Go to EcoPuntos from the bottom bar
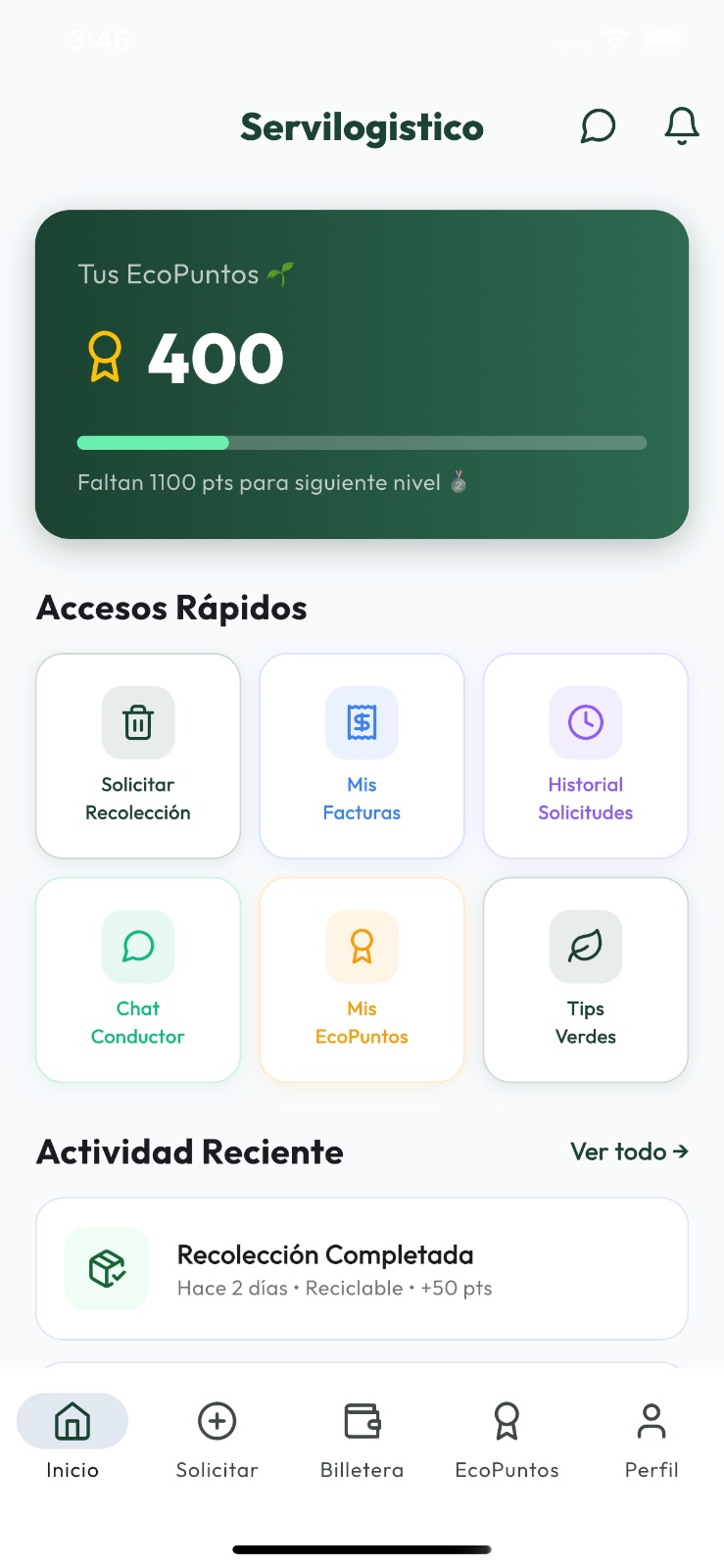Image resolution: width=724 pixels, height=1568 pixels. pyautogui.click(x=507, y=1420)
